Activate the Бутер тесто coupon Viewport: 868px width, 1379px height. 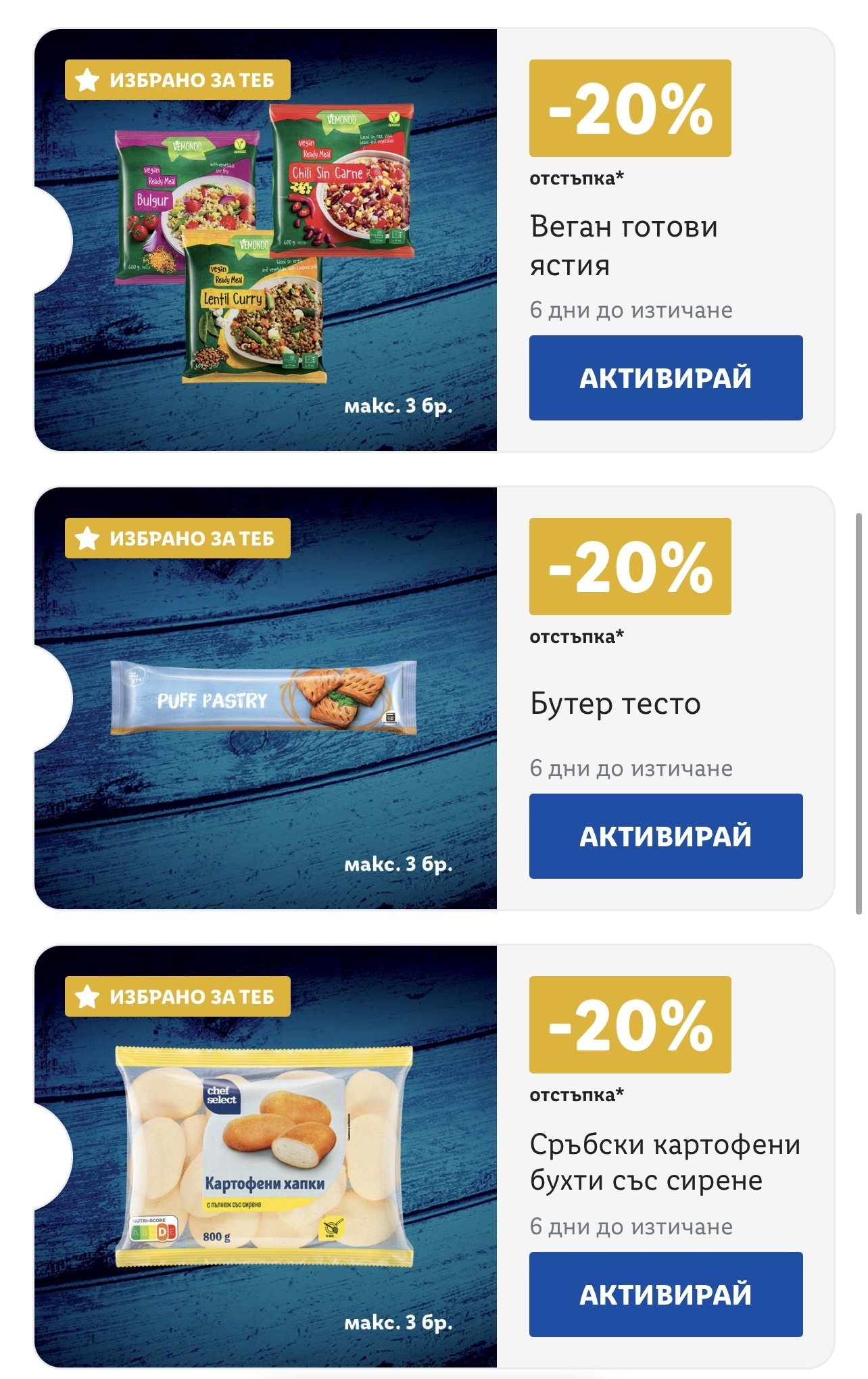(x=665, y=836)
